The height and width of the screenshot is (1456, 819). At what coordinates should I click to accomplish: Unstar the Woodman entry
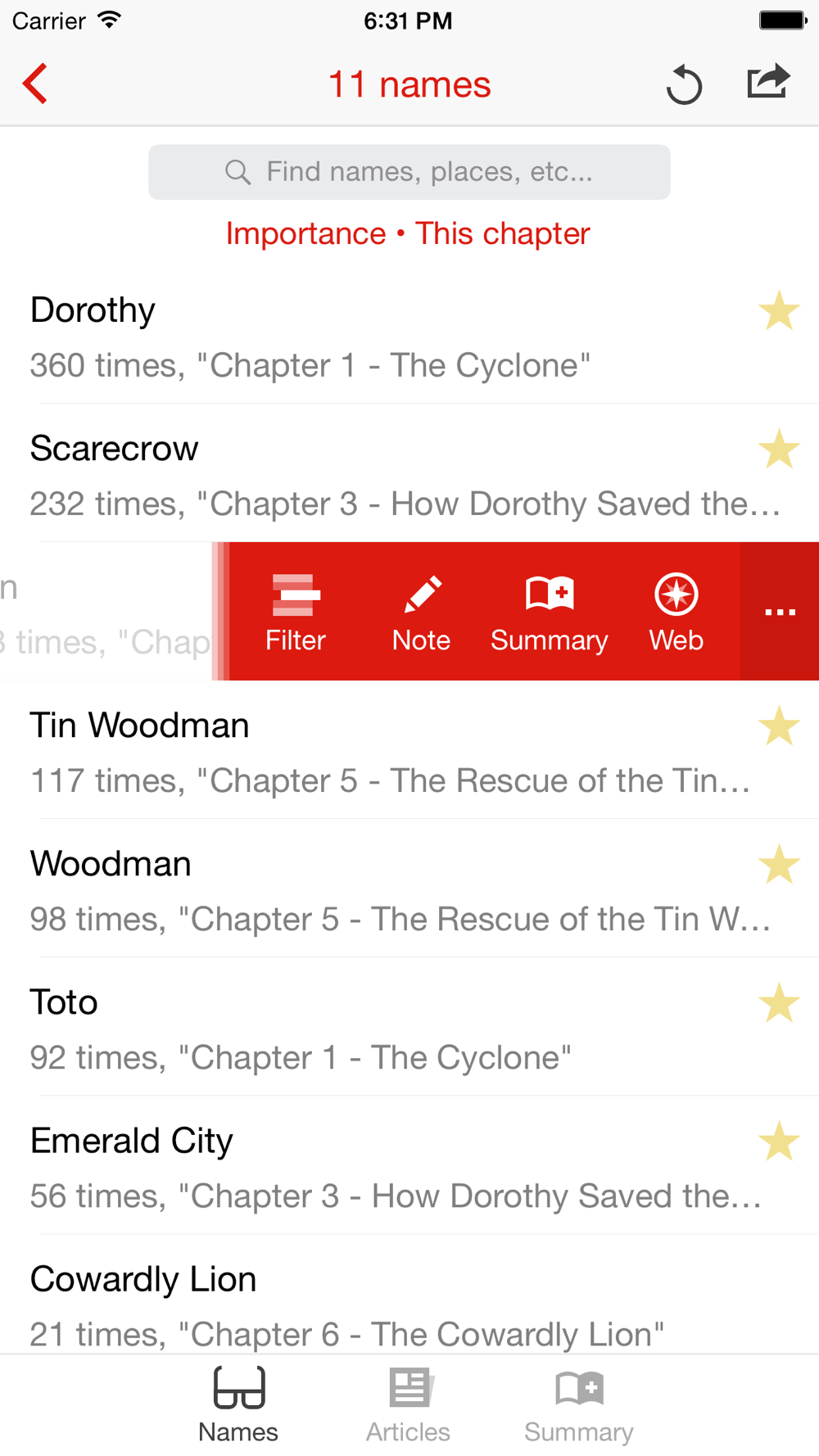click(779, 865)
